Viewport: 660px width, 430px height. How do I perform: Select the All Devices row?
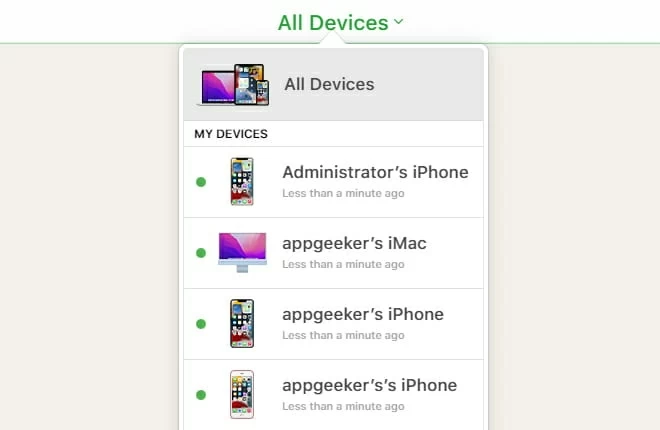coord(332,85)
